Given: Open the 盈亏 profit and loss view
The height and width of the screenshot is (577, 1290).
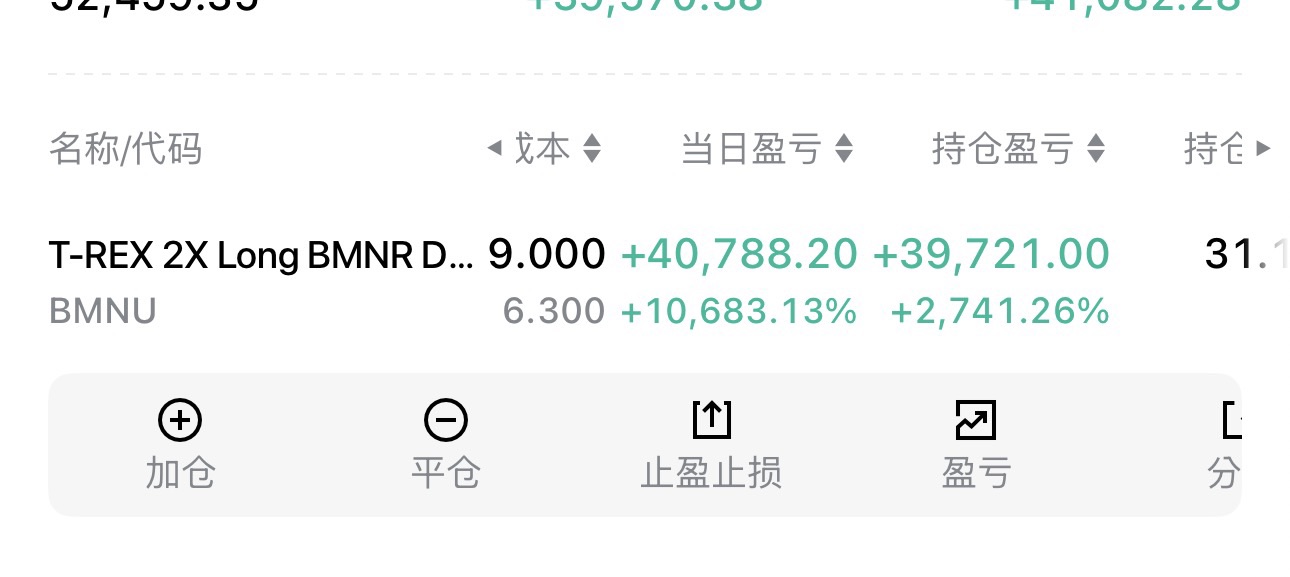Looking at the screenshot, I should [976, 443].
